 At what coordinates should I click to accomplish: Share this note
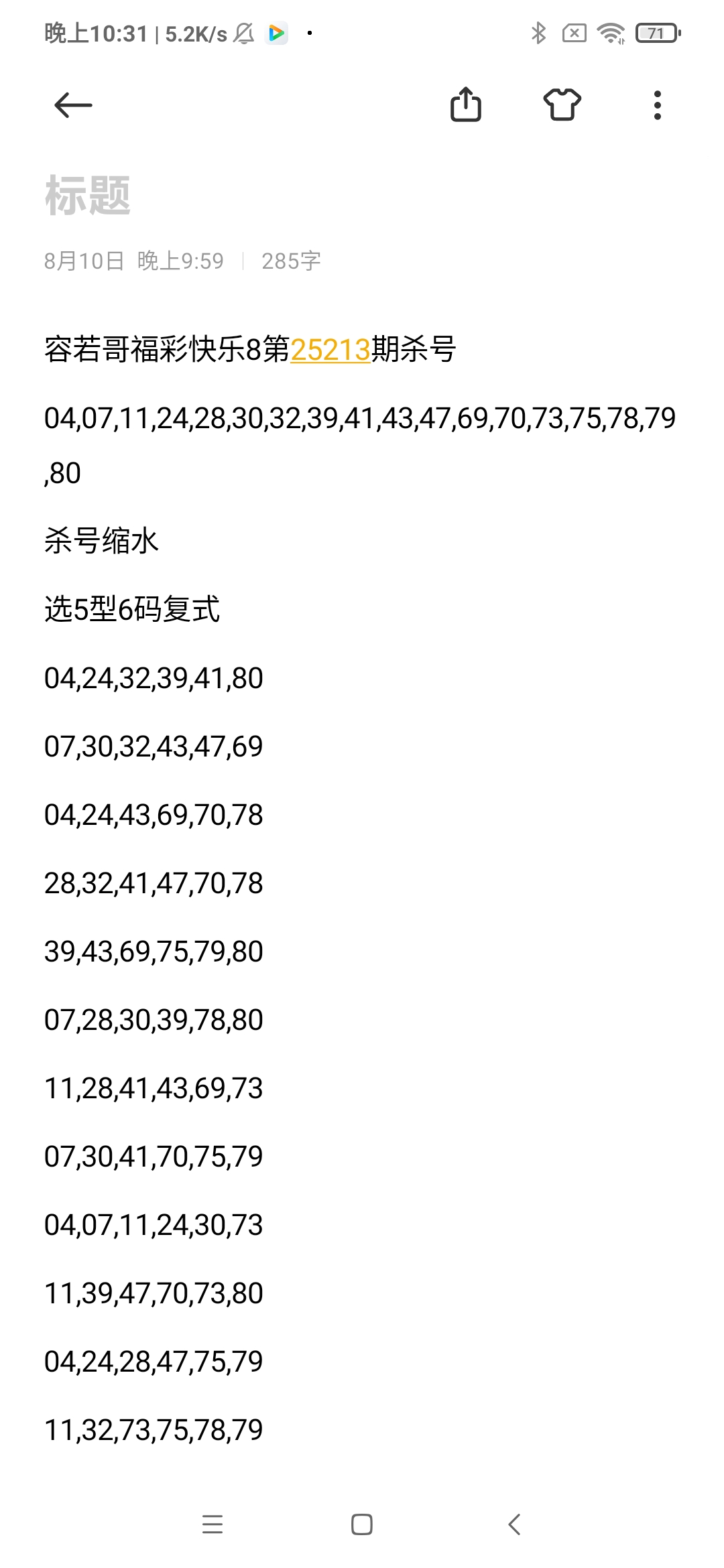(465, 105)
